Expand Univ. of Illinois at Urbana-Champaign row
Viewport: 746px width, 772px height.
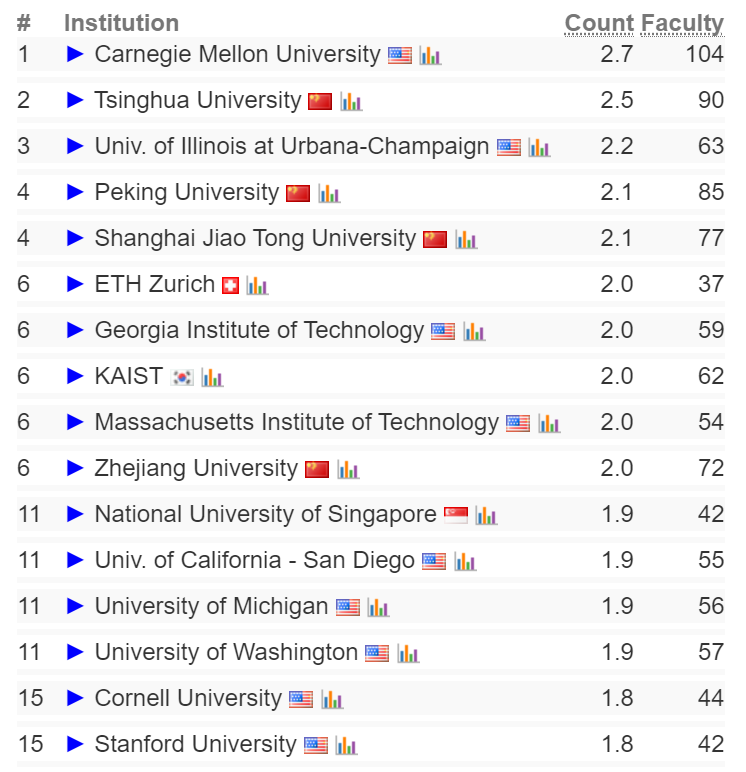tap(75, 146)
